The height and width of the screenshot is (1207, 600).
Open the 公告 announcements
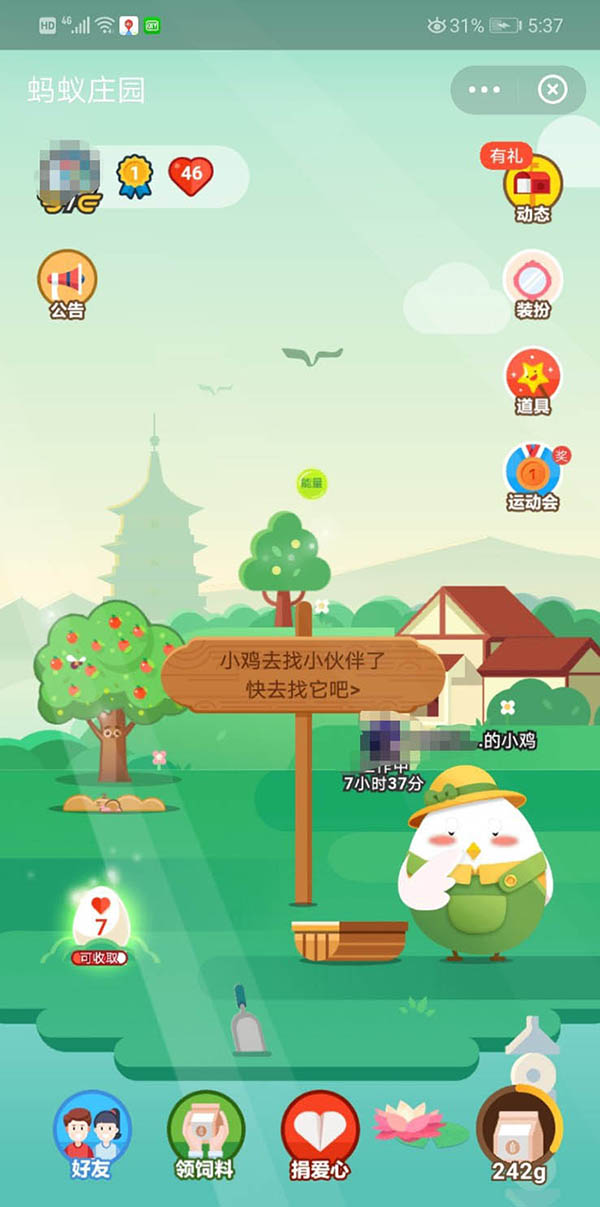click(67, 284)
